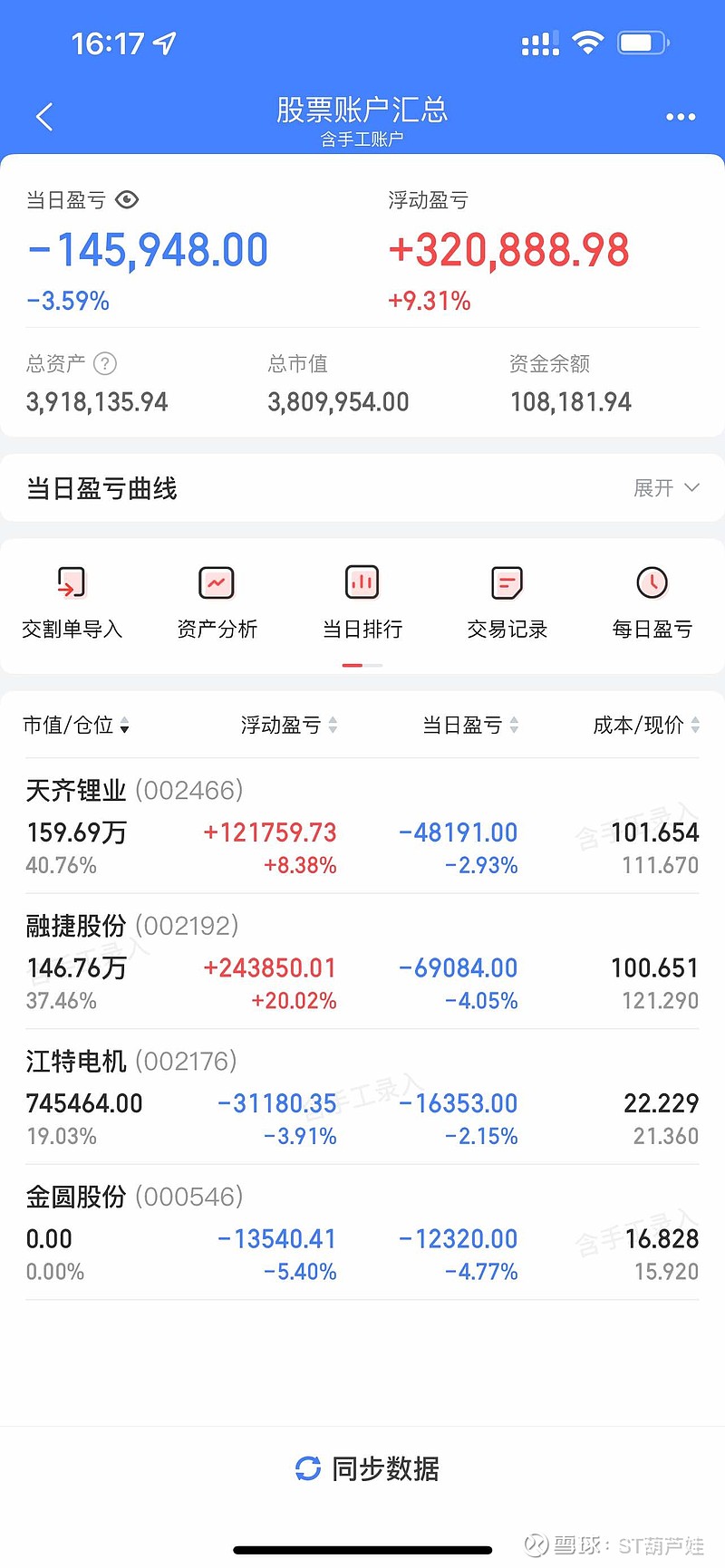The height and width of the screenshot is (1568, 725).
Task: Open the three-dot overflow menu
Action: 681,117
